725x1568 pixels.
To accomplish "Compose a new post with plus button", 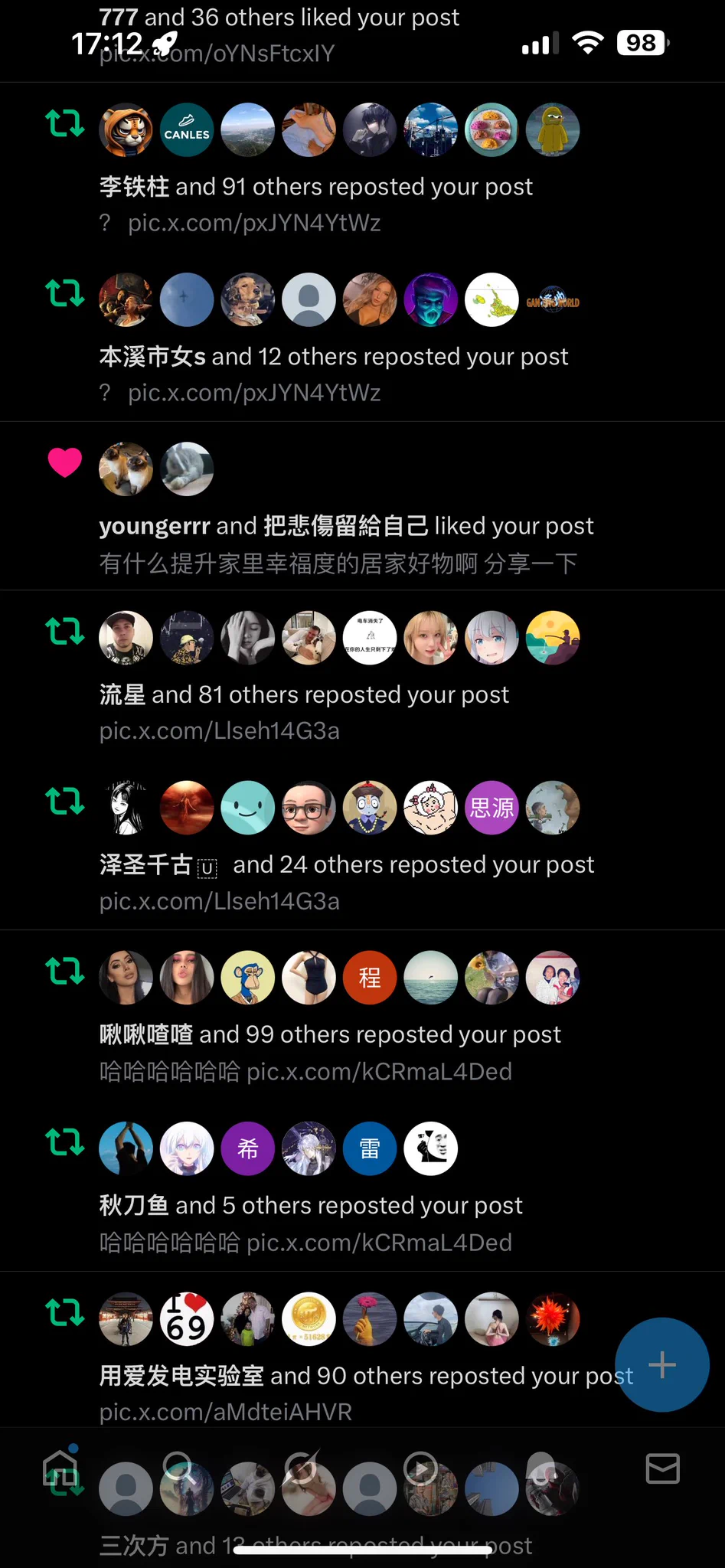I will [x=661, y=1365].
